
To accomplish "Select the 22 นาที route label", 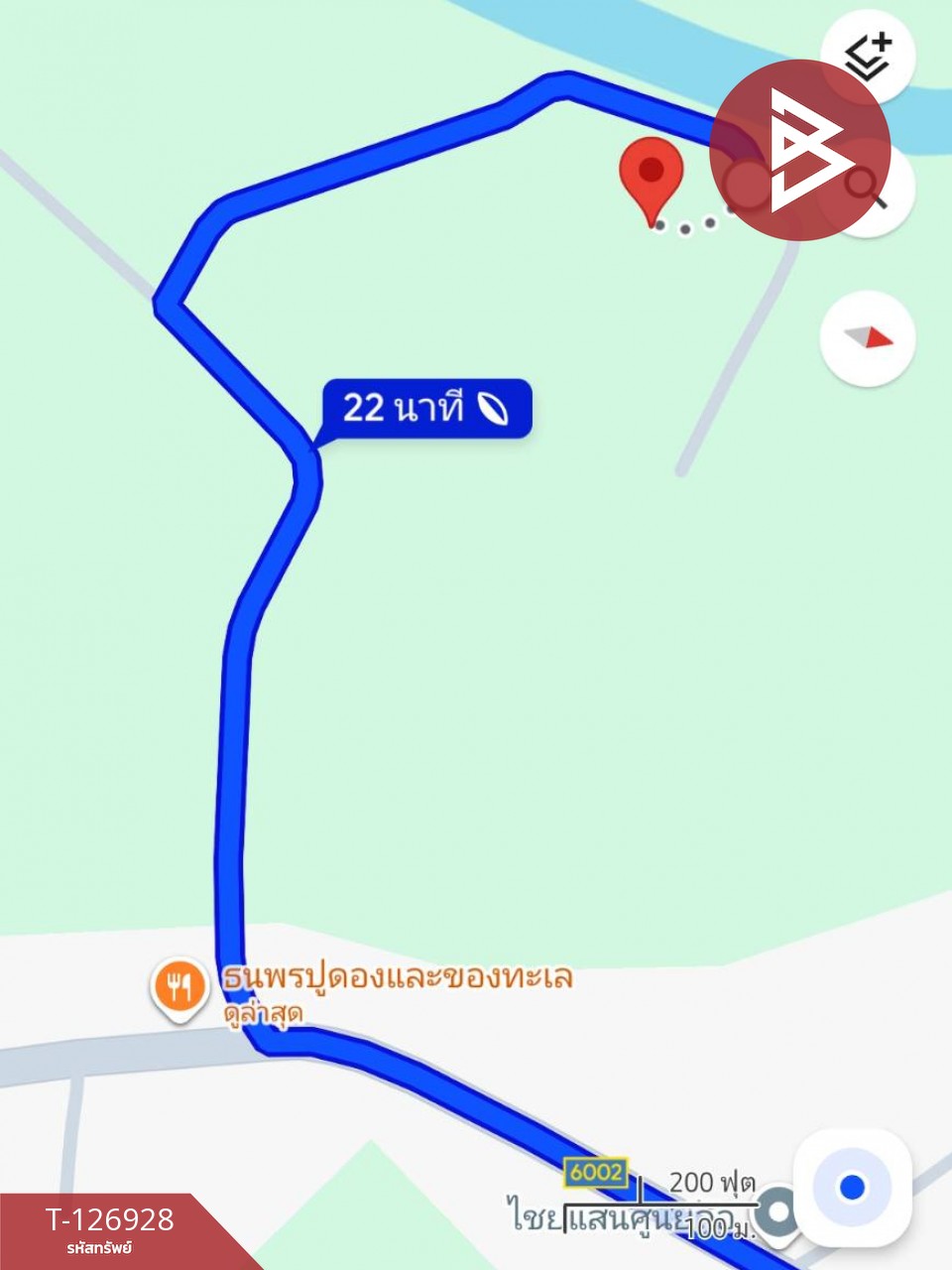I will [x=426, y=408].
